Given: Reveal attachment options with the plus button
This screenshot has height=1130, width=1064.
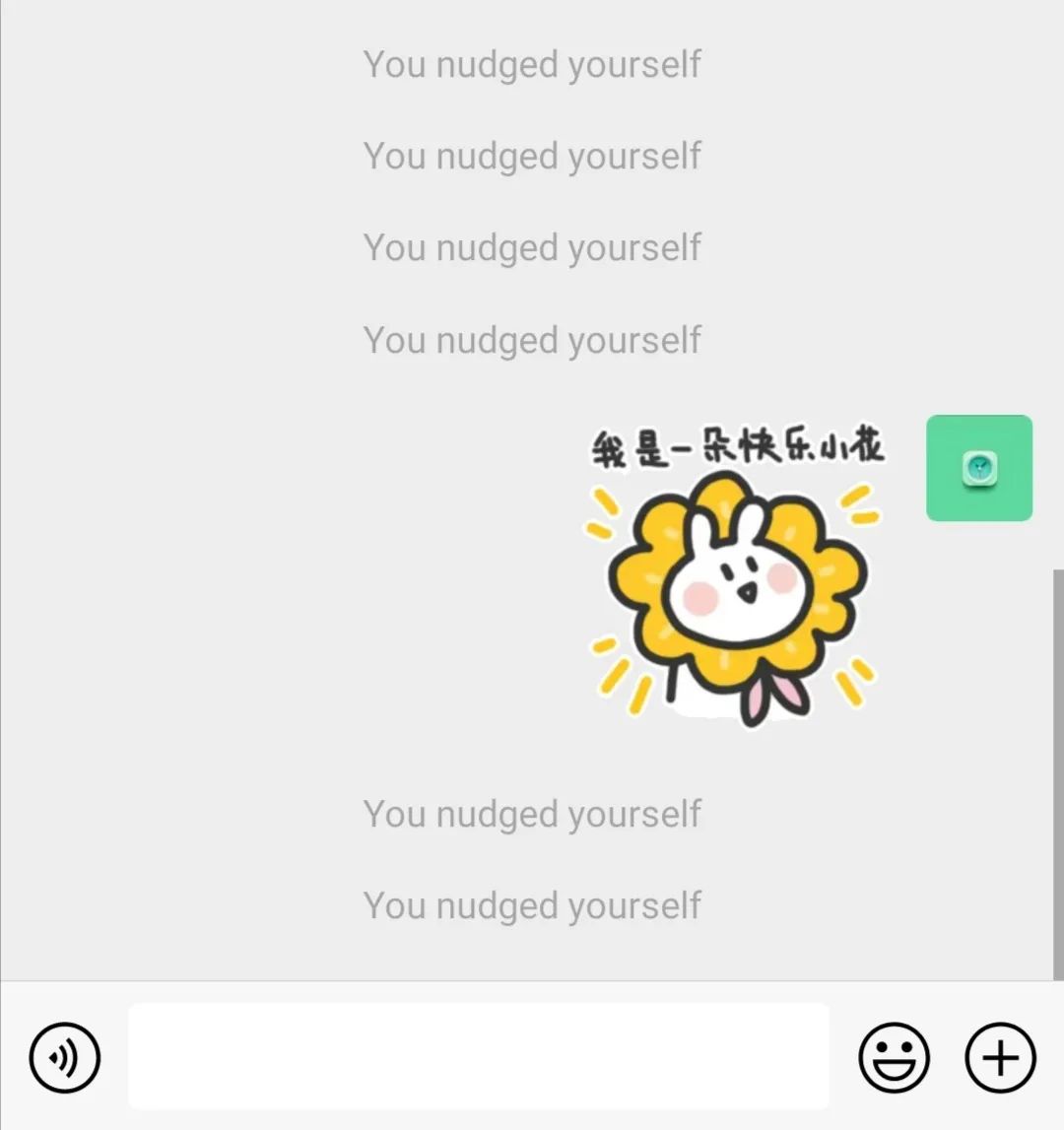Looking at the screenshot, I should (x=1001, y=1057).
